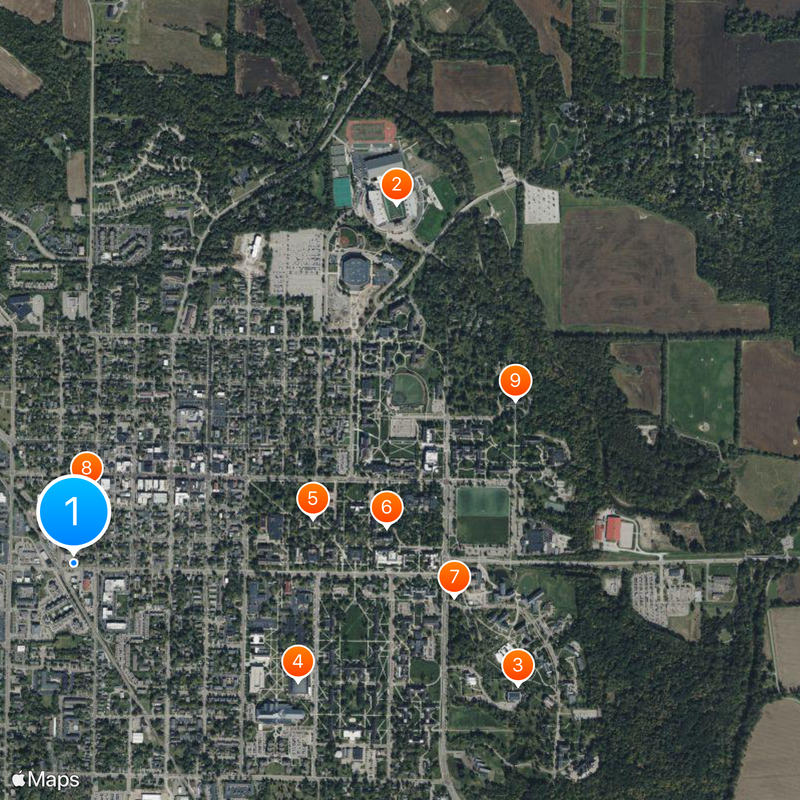The height and width of the screenshot is (800, 800).
Task: Open map pin number 9
Action: 515,380
